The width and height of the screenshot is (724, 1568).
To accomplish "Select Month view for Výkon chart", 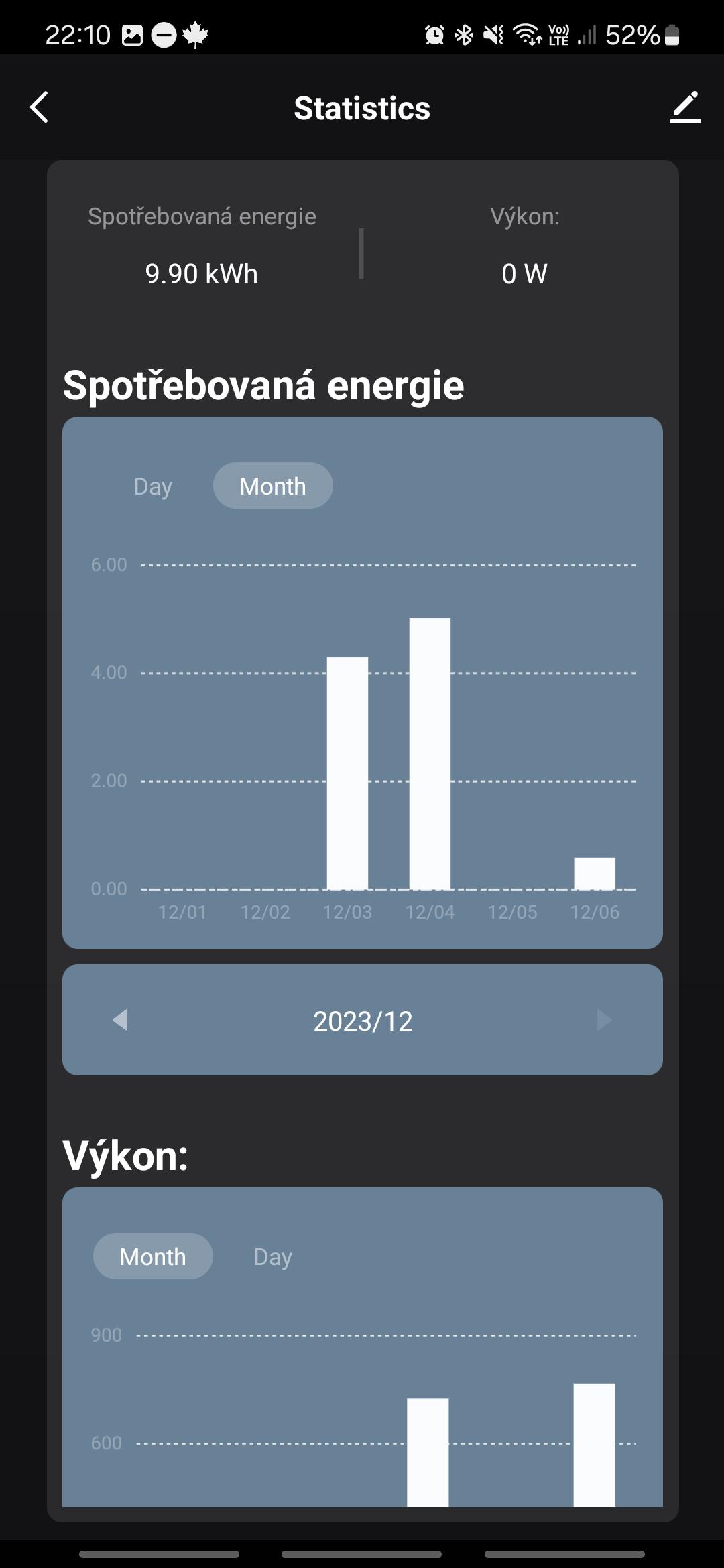I will coord(153,1256).
